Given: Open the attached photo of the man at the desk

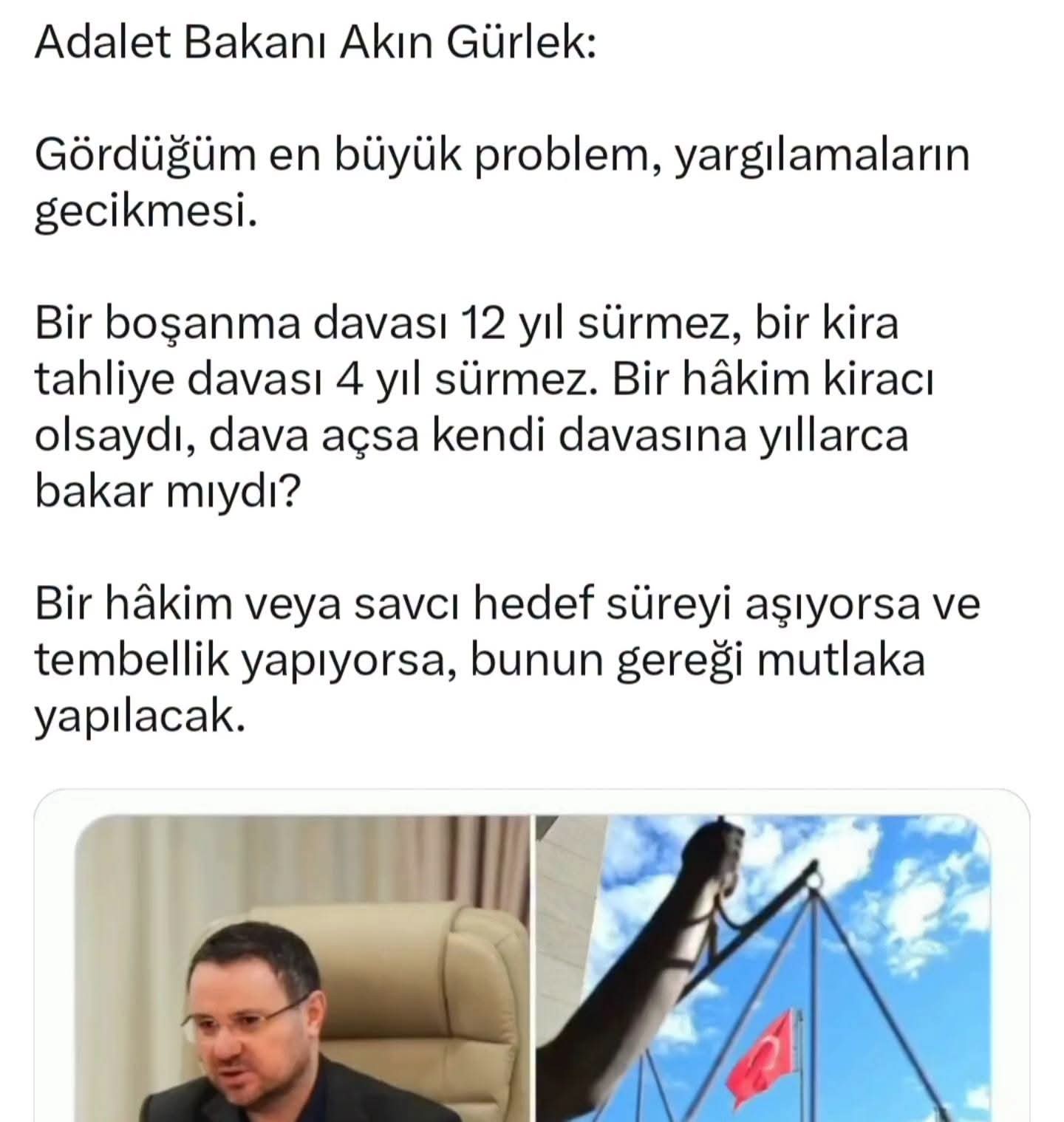Looking at the screenshot, I should 303,968.
